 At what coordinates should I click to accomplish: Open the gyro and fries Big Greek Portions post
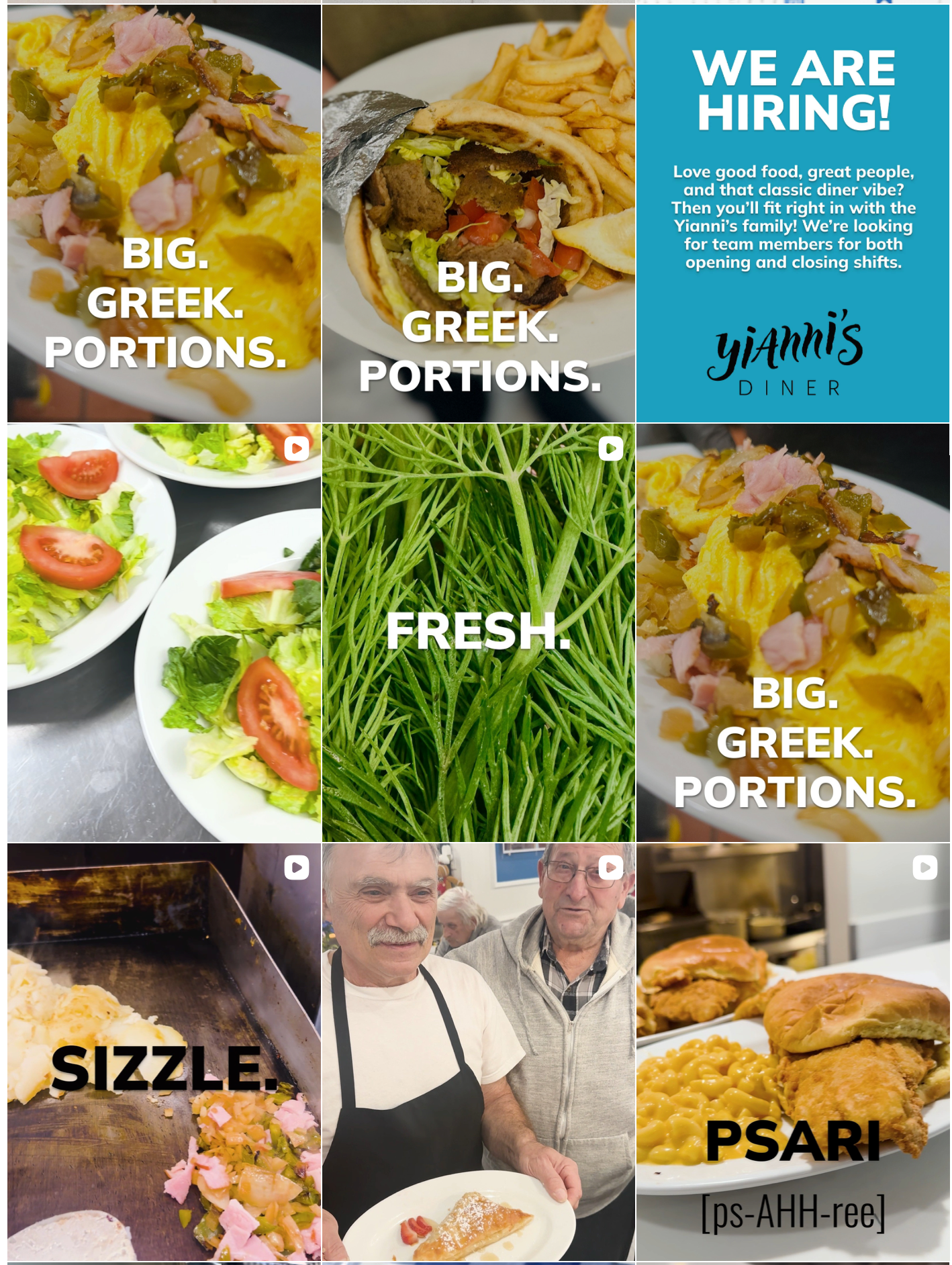[478, 214]
